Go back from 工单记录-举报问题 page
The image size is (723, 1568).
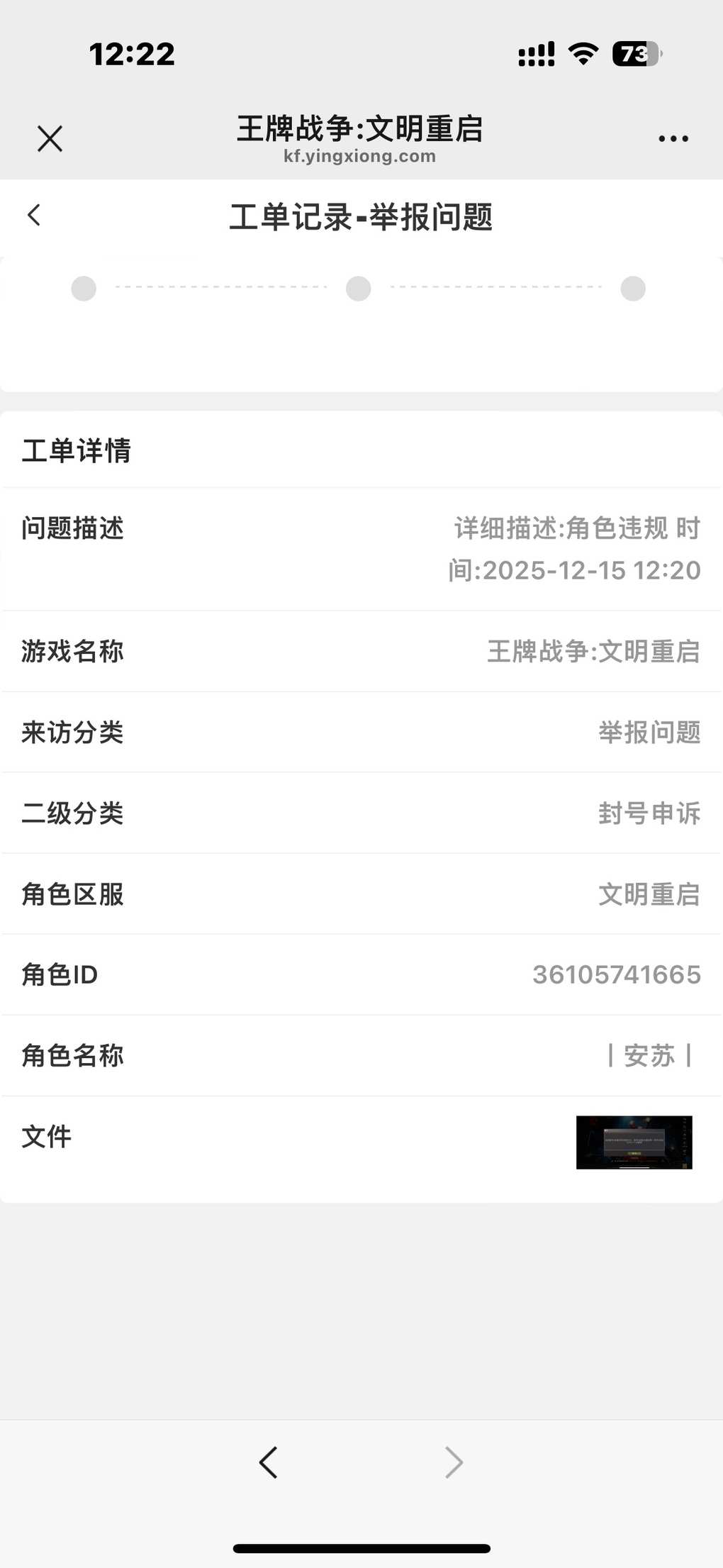click(x=34, y=216)
